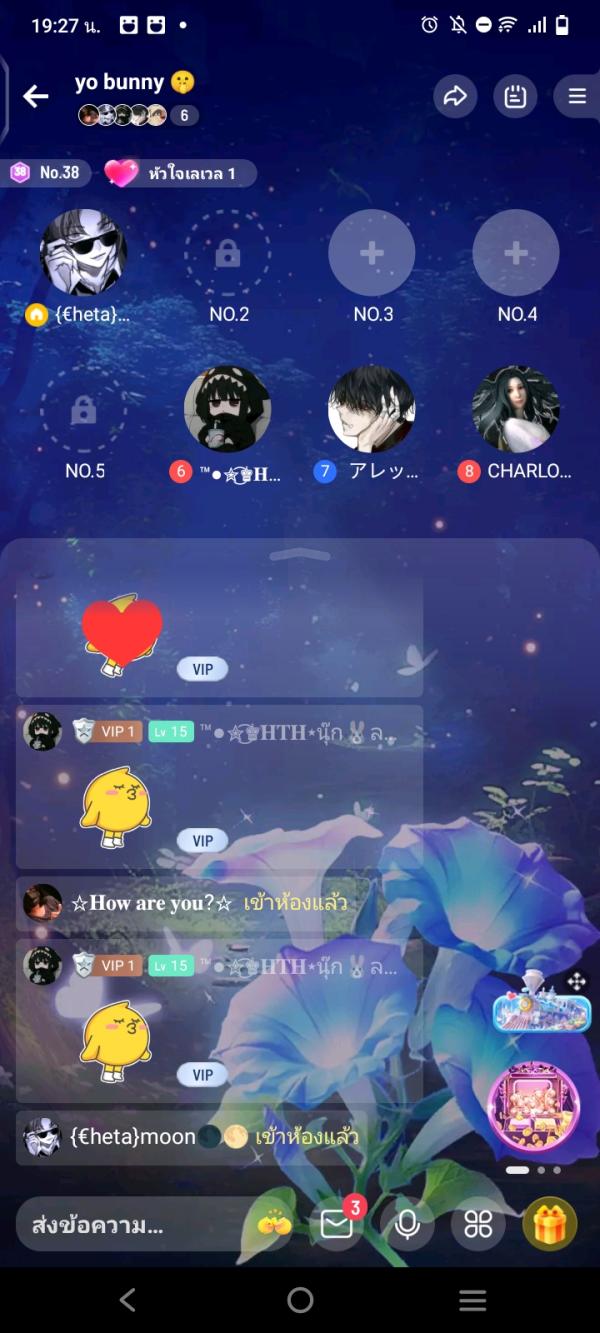Image resolution: width=600 pixels, height=1333 pixels.
Task: Open the claw machine game banner
Action: pyautogui.click(x=533, y=1107)
